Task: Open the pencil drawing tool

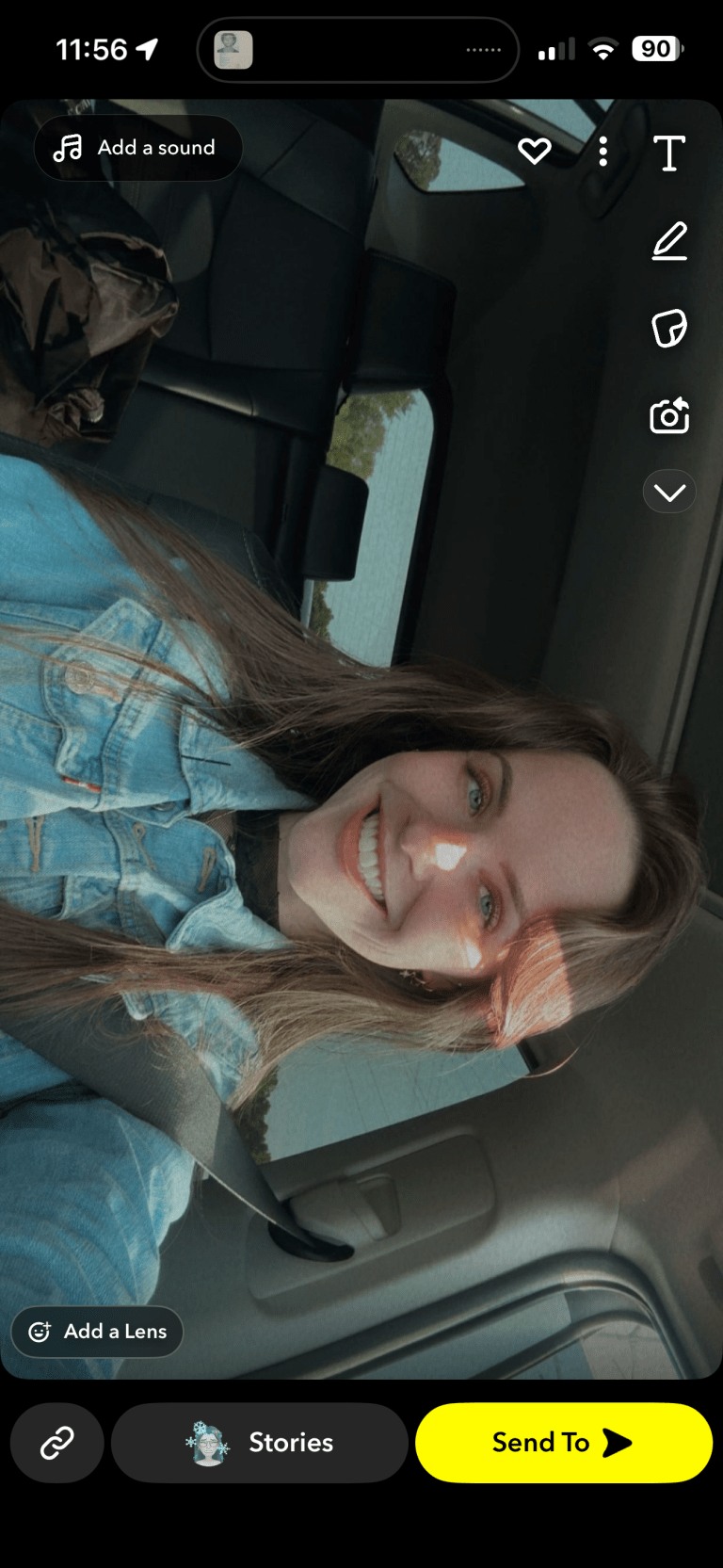Action: tap(669, 241)
